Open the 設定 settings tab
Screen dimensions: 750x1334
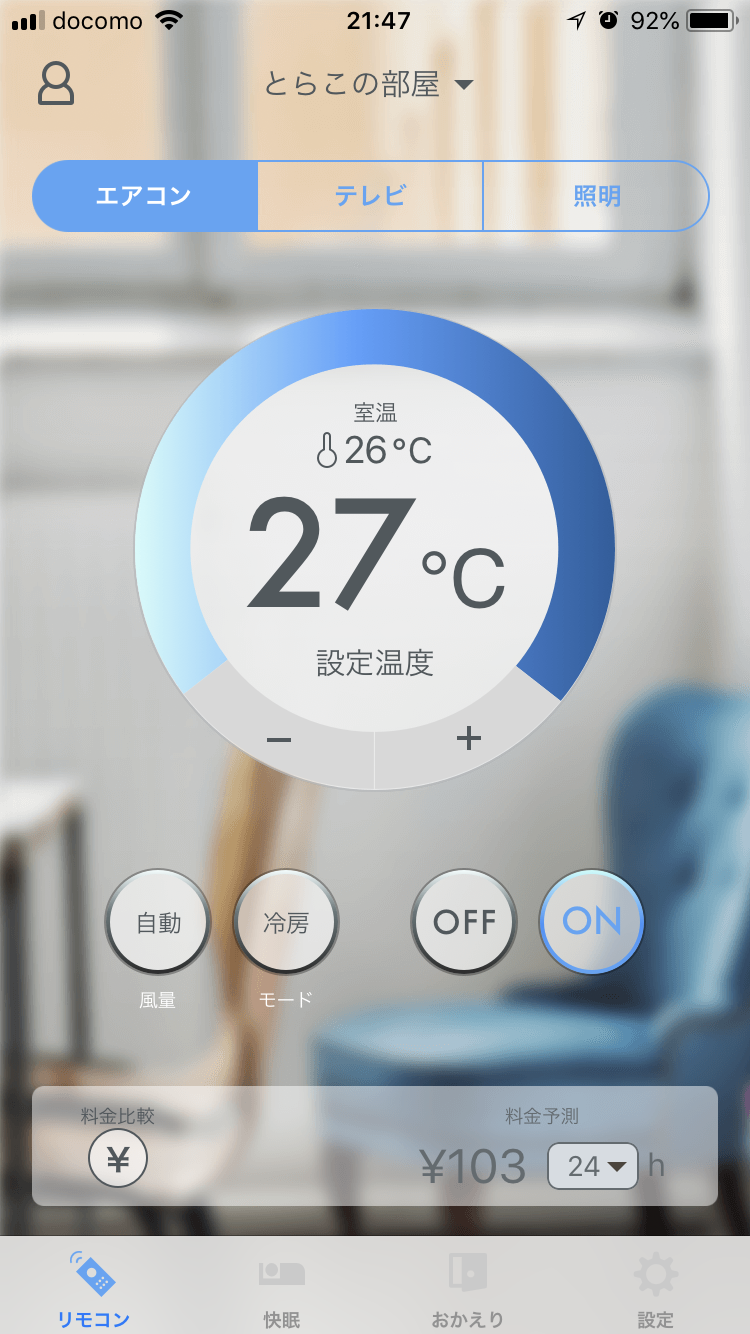655,1290
